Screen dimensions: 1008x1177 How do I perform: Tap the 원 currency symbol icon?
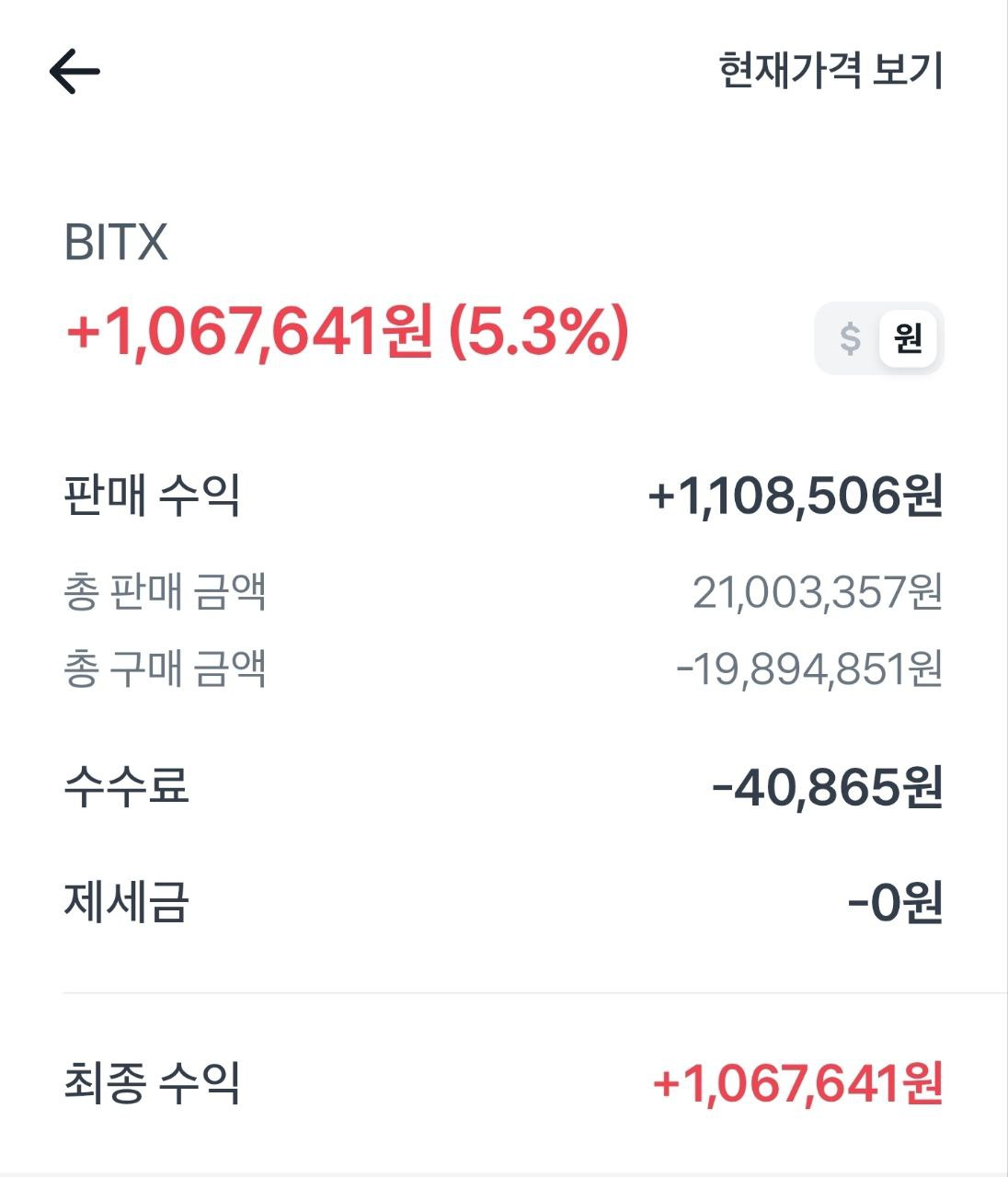point(909,337)
